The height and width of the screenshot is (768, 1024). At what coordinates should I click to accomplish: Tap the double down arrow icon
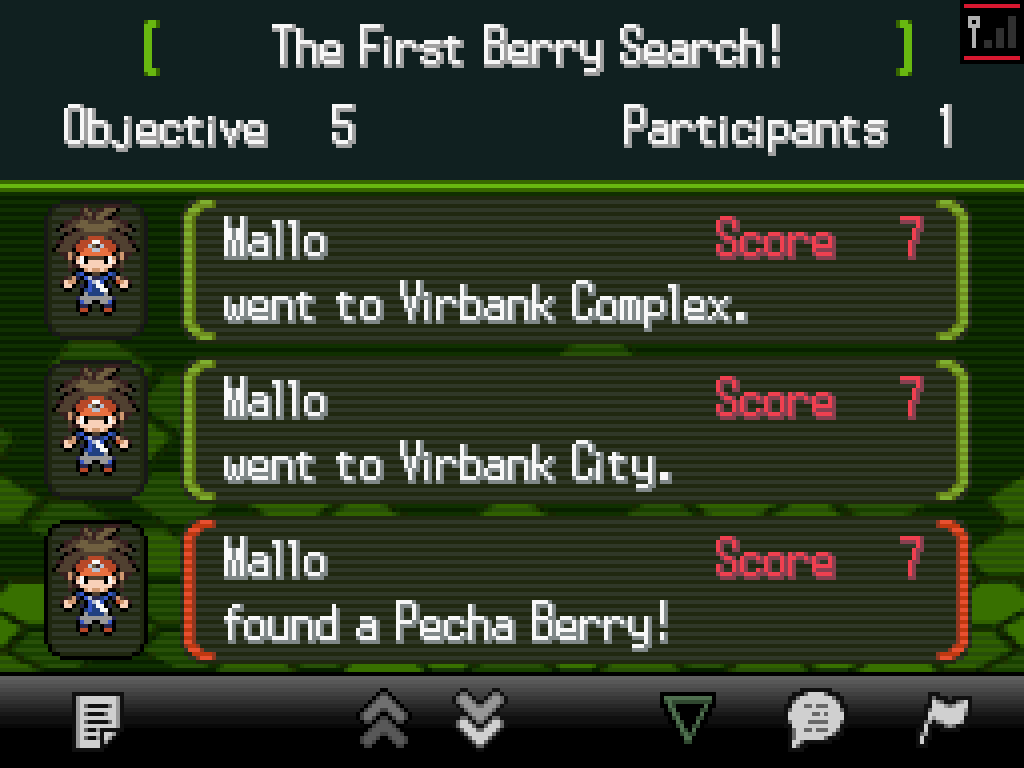(x=480, y=718)
